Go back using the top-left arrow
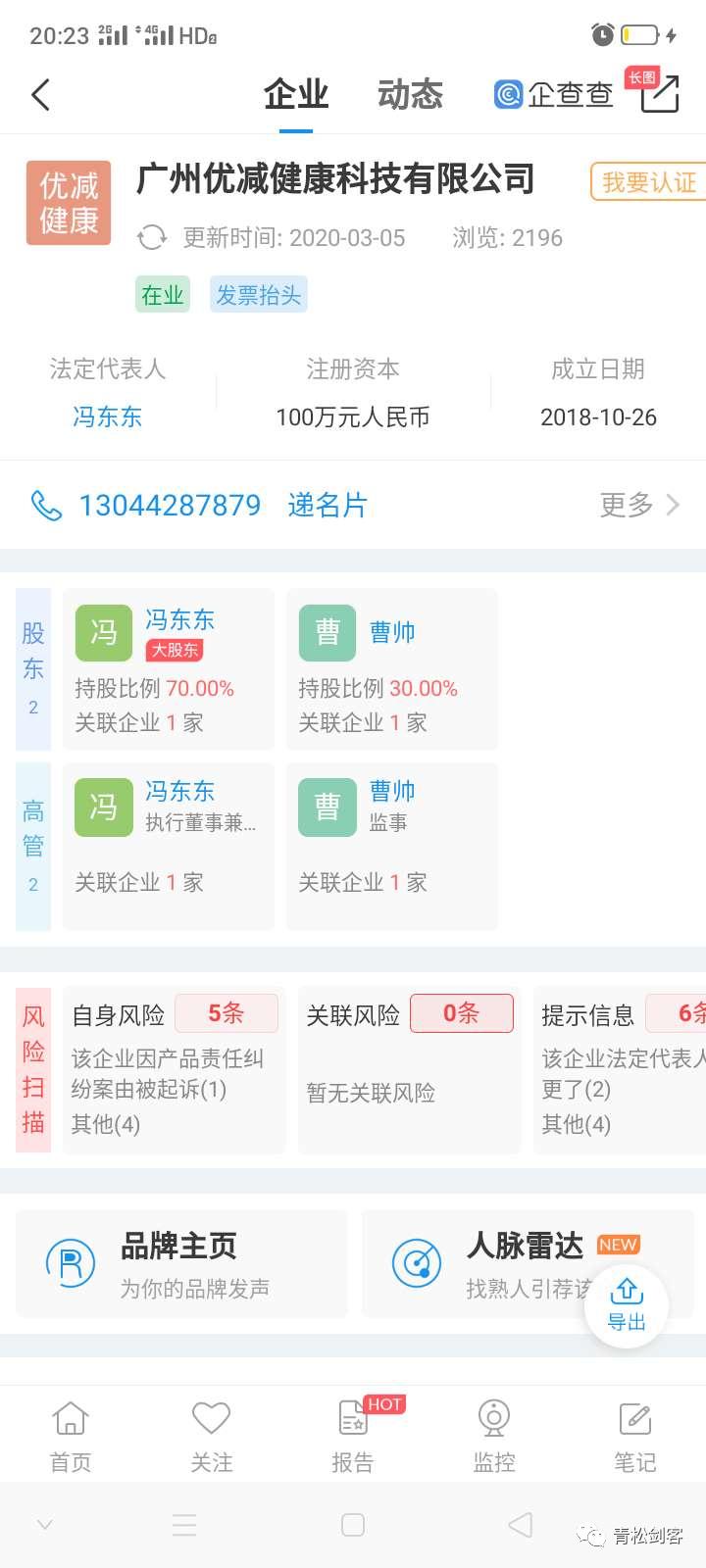This screenshot has width=706, height=1568. (x=41, y=95)
